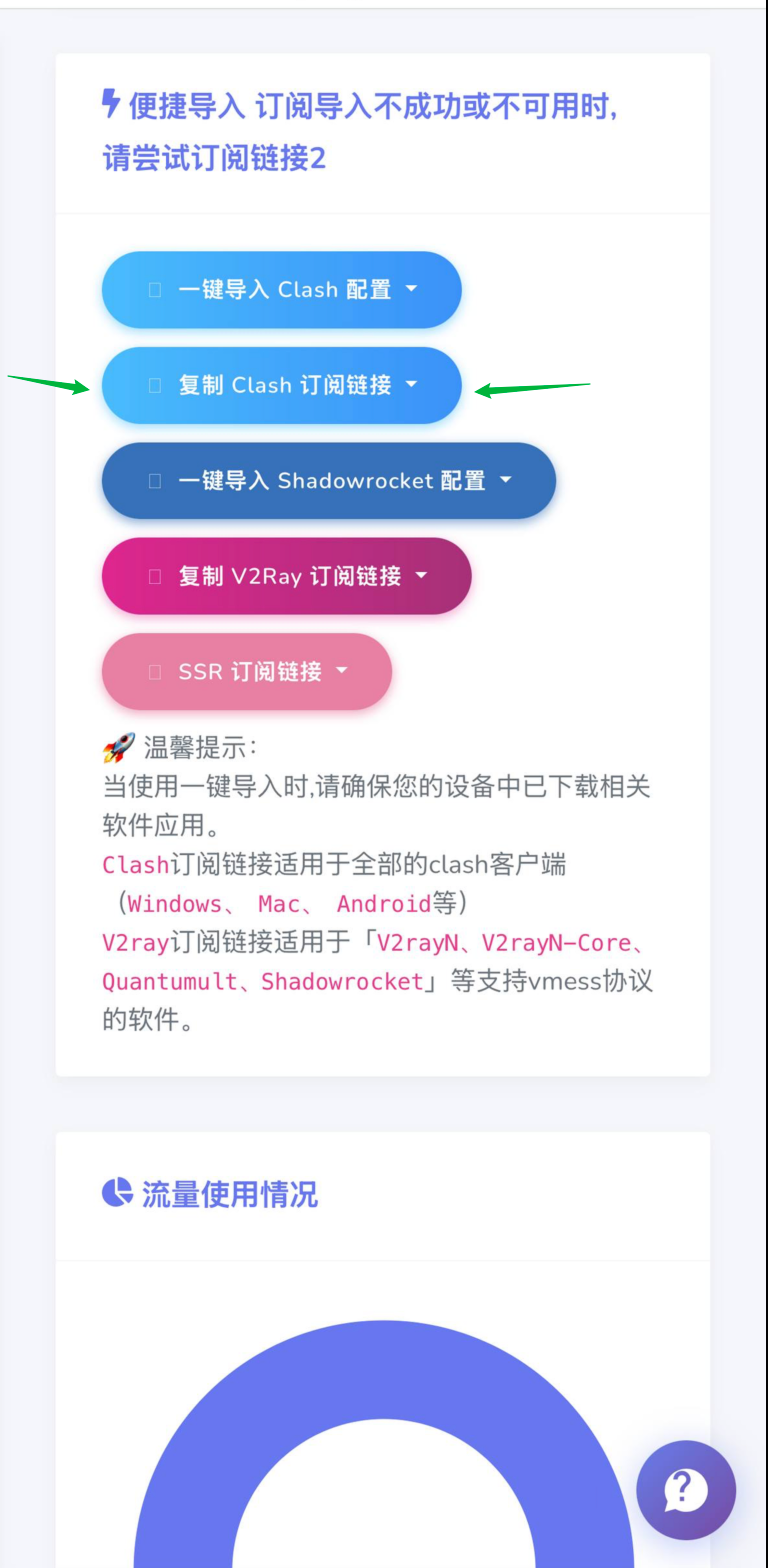Click the 一键导入 Shadowrocket 配置 button
Screen dimensions: 768x1568
point(329,480)
